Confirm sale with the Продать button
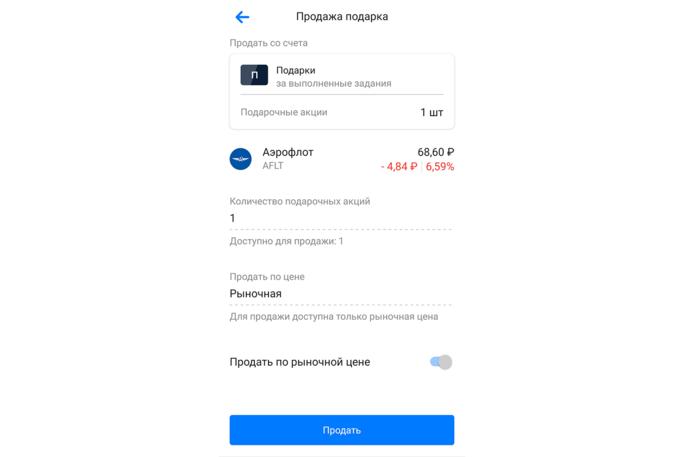684x457 pixels. (341, 430)
